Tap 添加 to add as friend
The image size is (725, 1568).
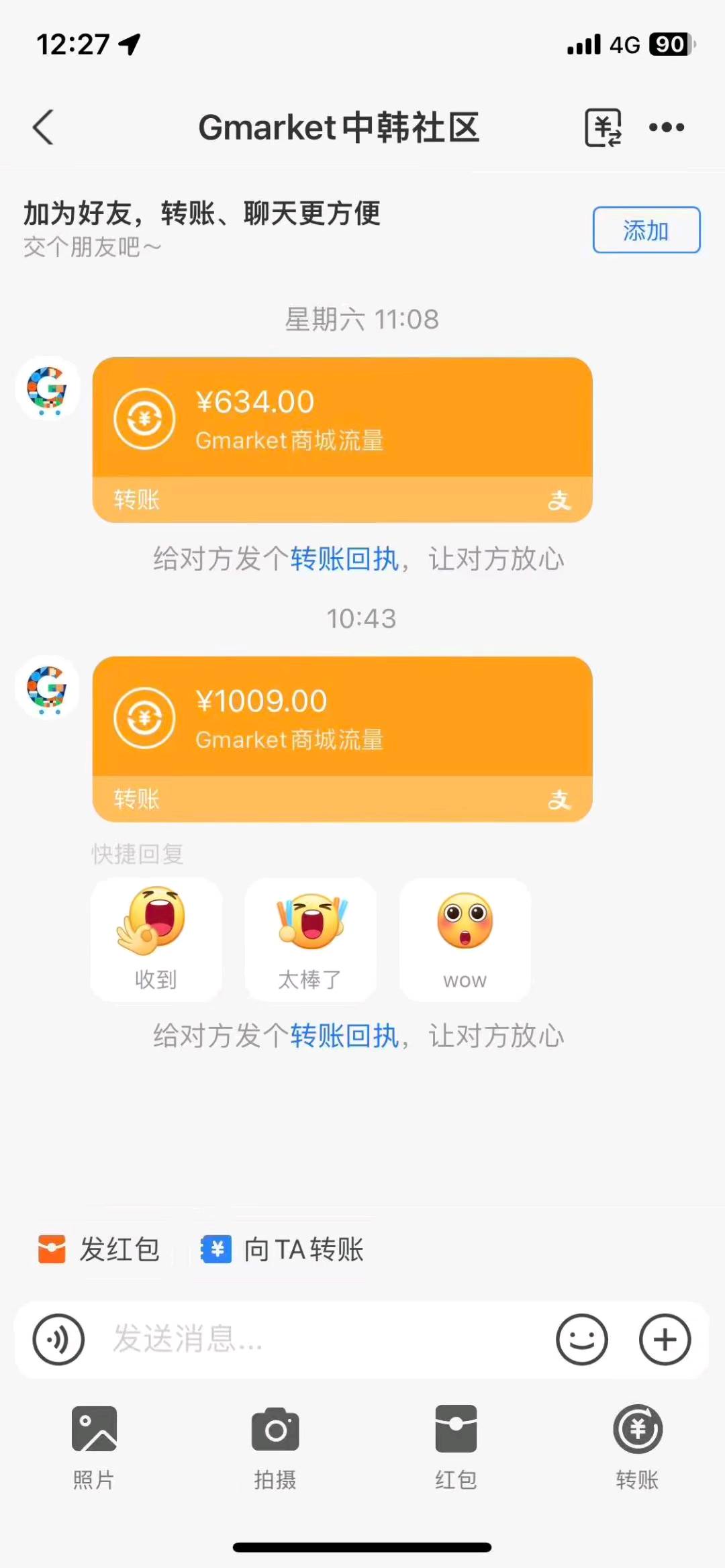[646, 230]
